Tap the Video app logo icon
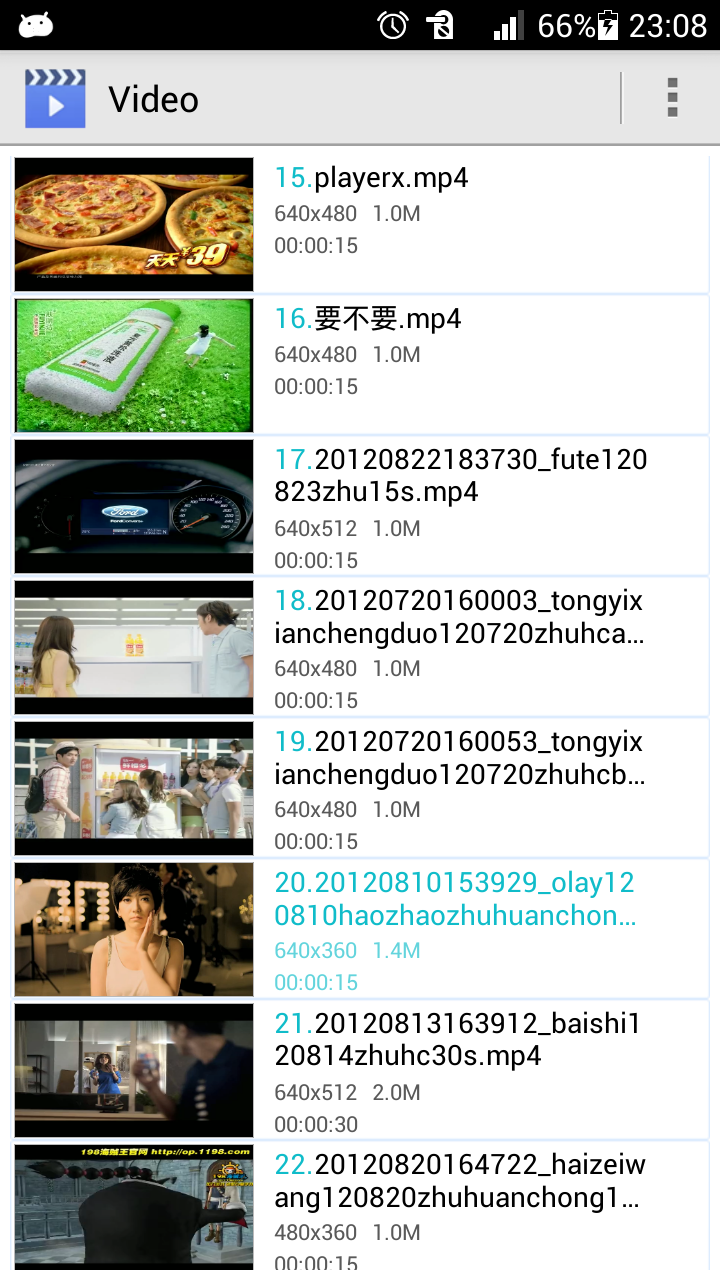This screenshot has width=720, height=1280. coord(55,97)
